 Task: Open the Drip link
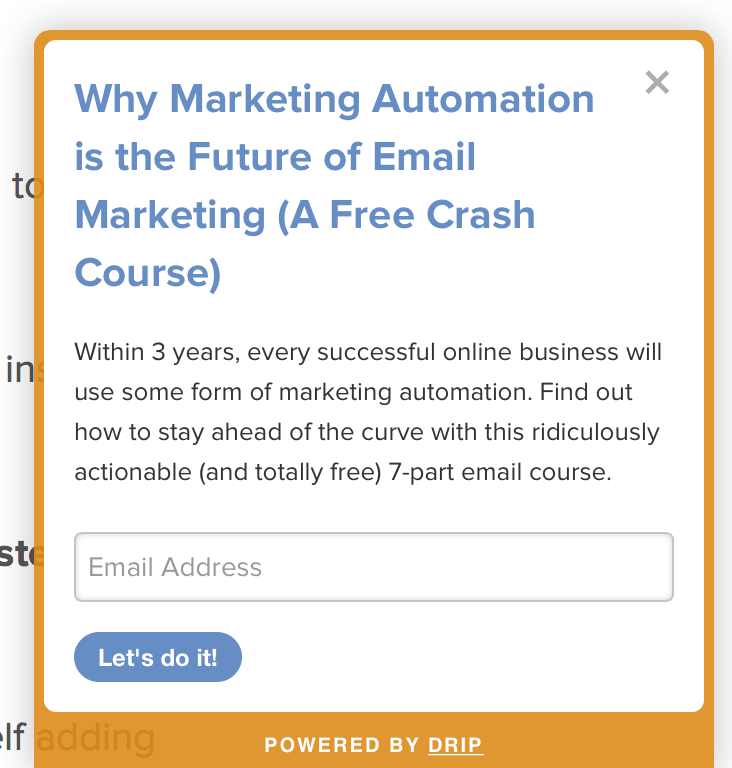[x=455, y=745]
